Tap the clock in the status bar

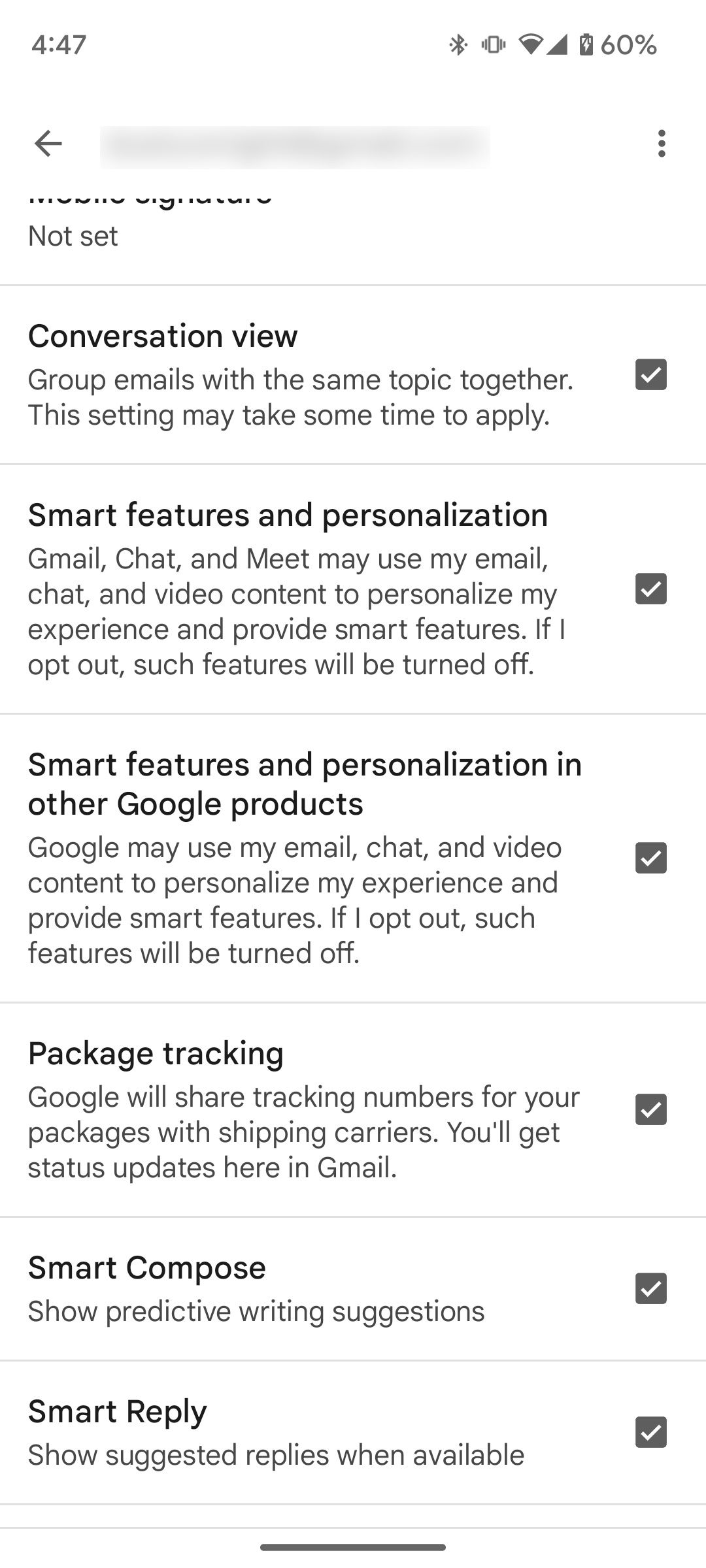pos(59,44)
